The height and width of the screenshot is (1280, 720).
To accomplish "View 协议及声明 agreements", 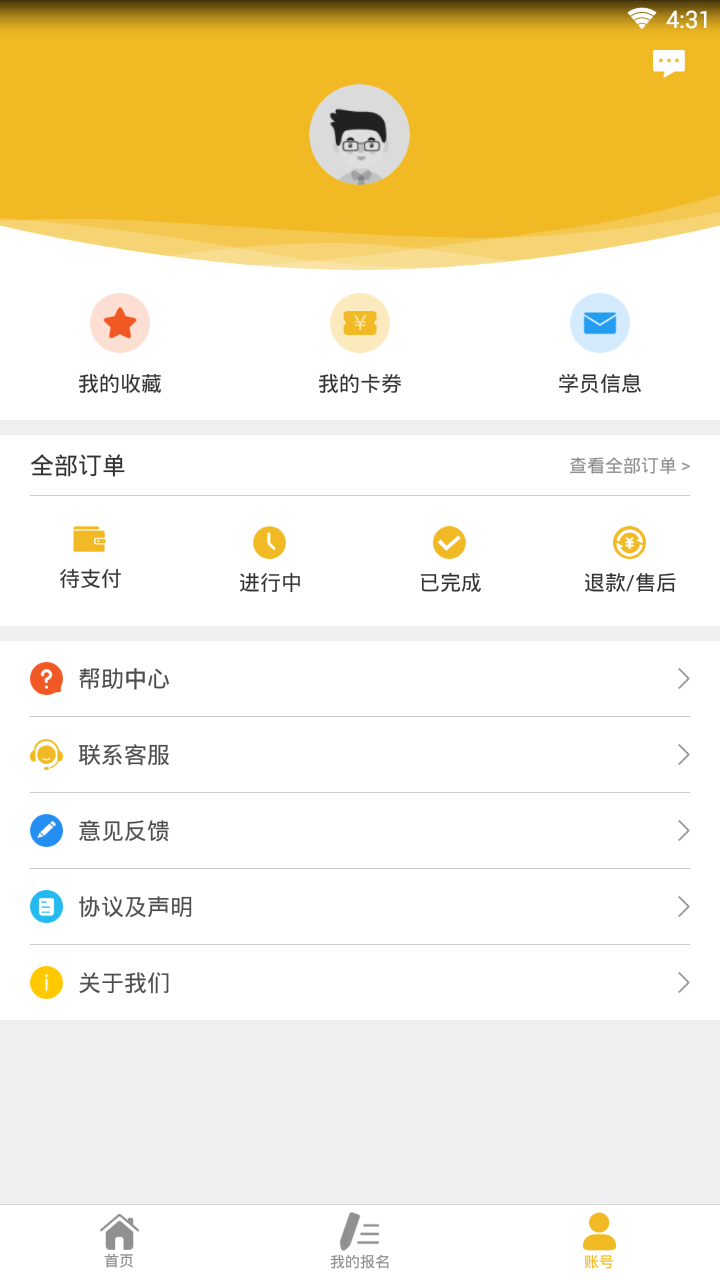I will (x=360, y=907).
